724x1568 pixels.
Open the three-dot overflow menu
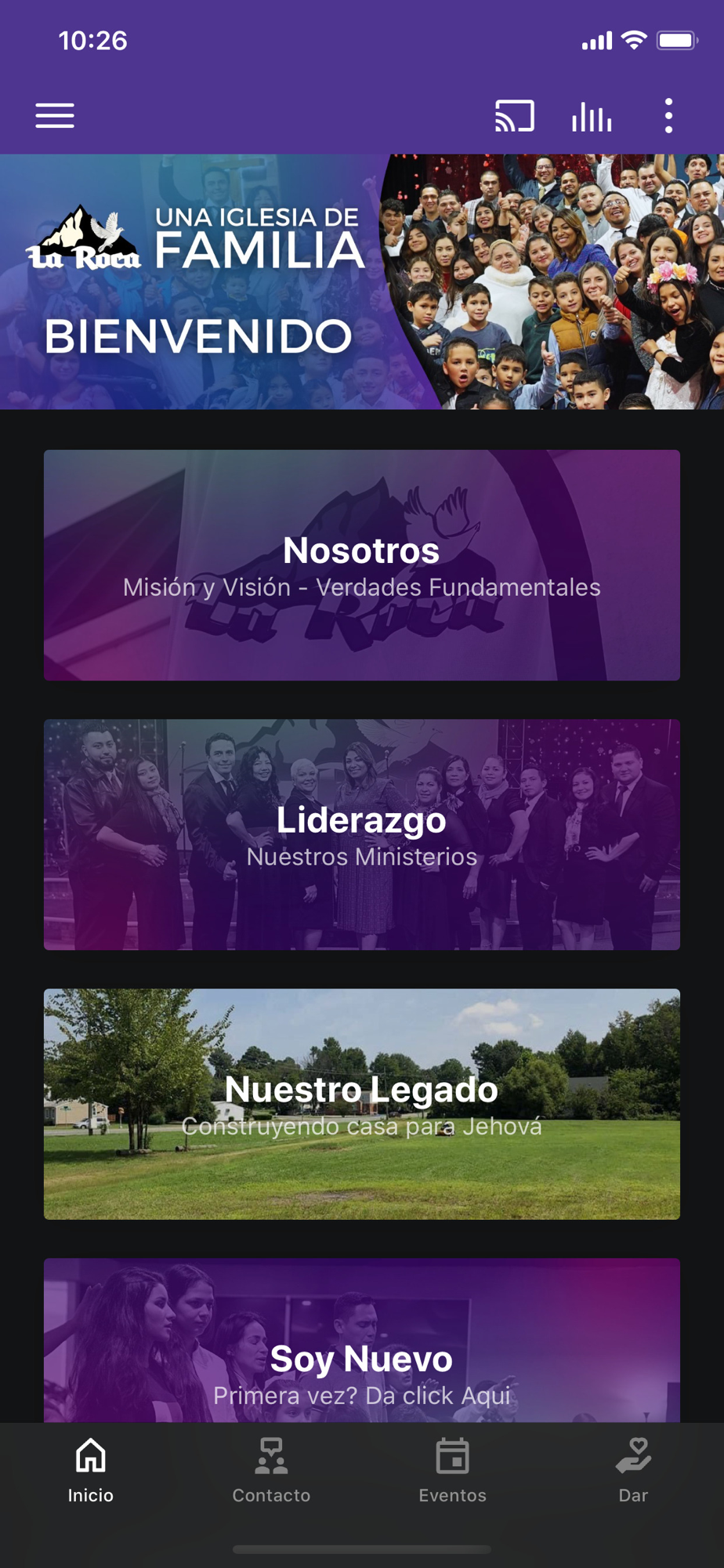668,116
